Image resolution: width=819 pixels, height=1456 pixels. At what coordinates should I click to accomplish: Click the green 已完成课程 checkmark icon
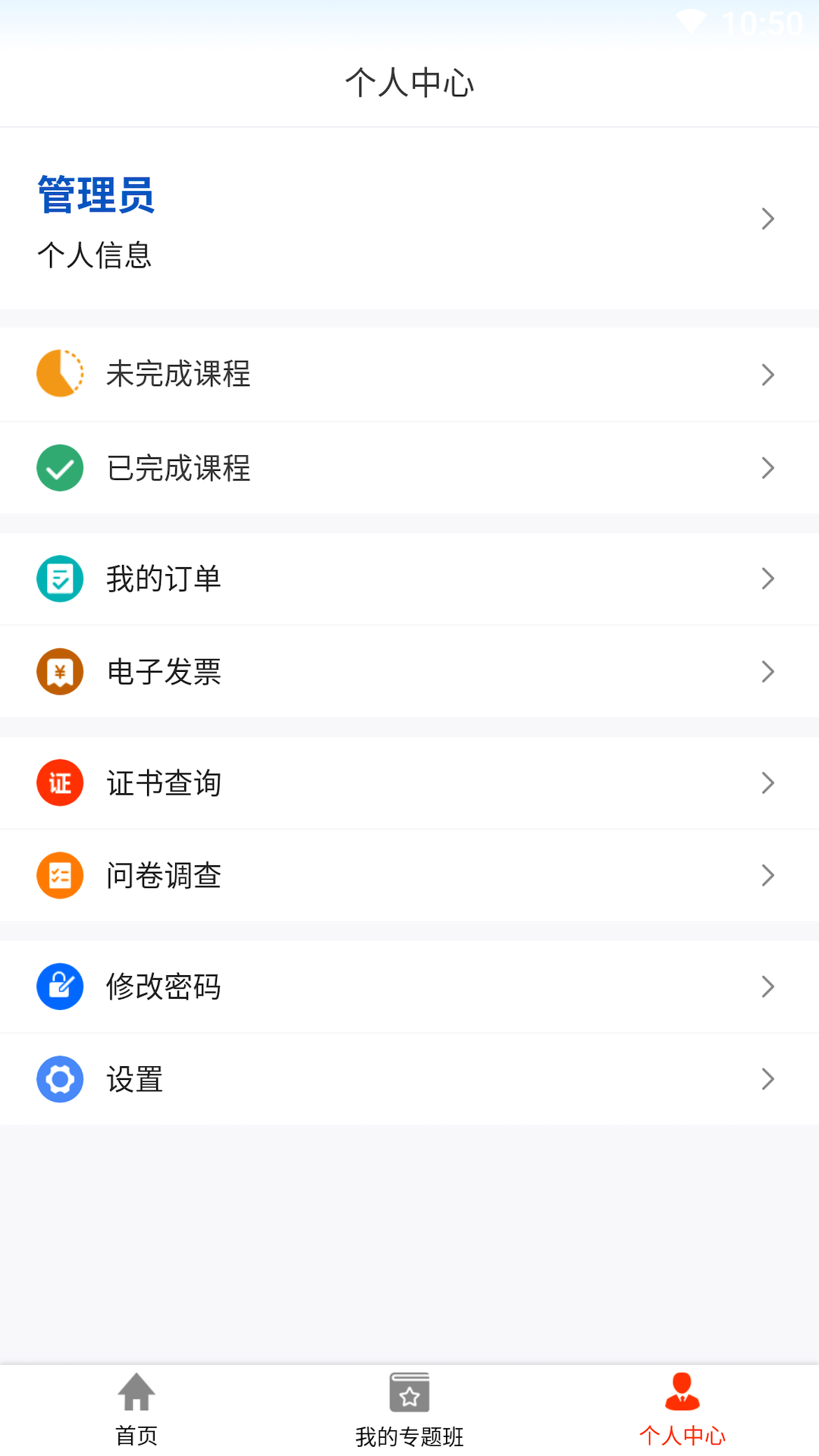coord(60,468)
